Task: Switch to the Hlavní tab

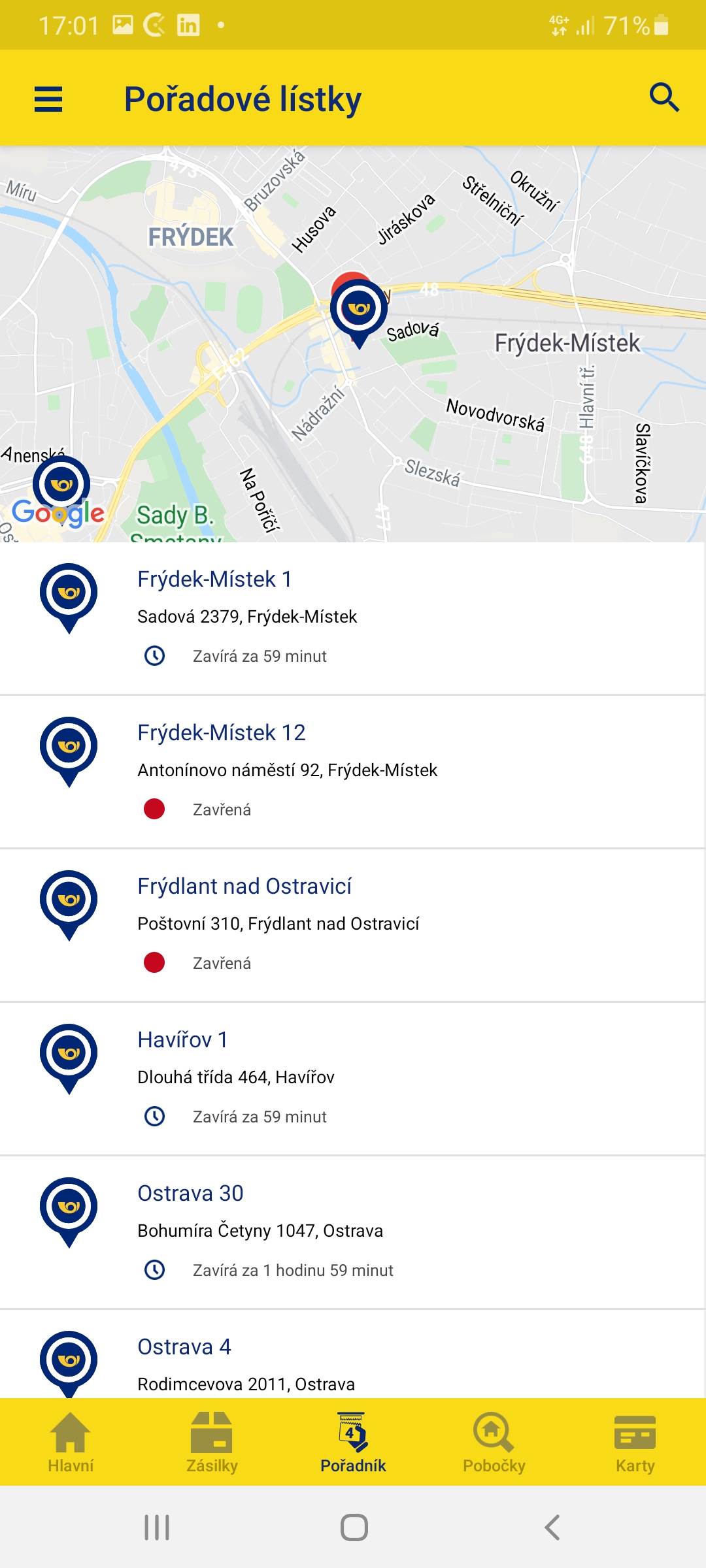Action: (71, 1443)
